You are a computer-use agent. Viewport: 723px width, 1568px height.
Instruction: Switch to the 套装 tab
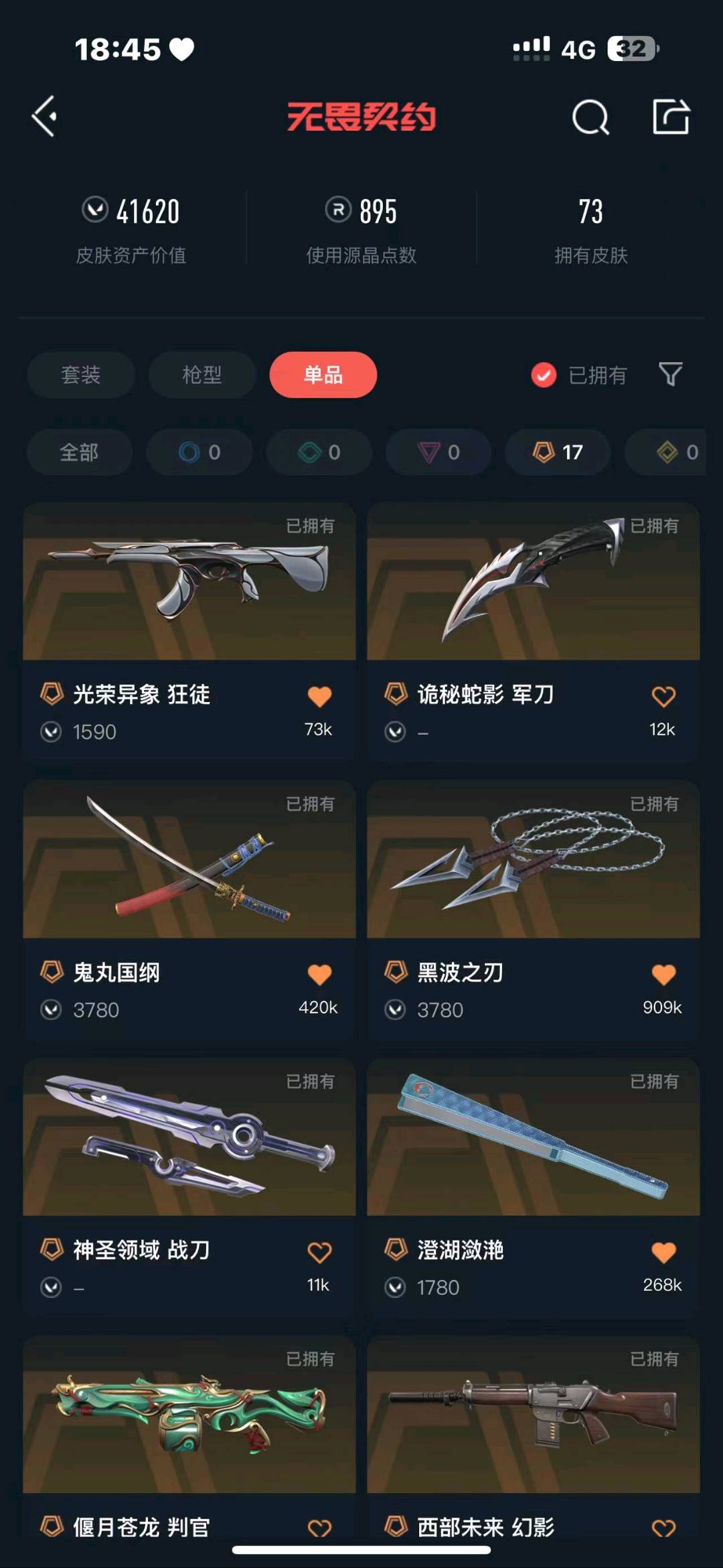(x=81, y=374)
